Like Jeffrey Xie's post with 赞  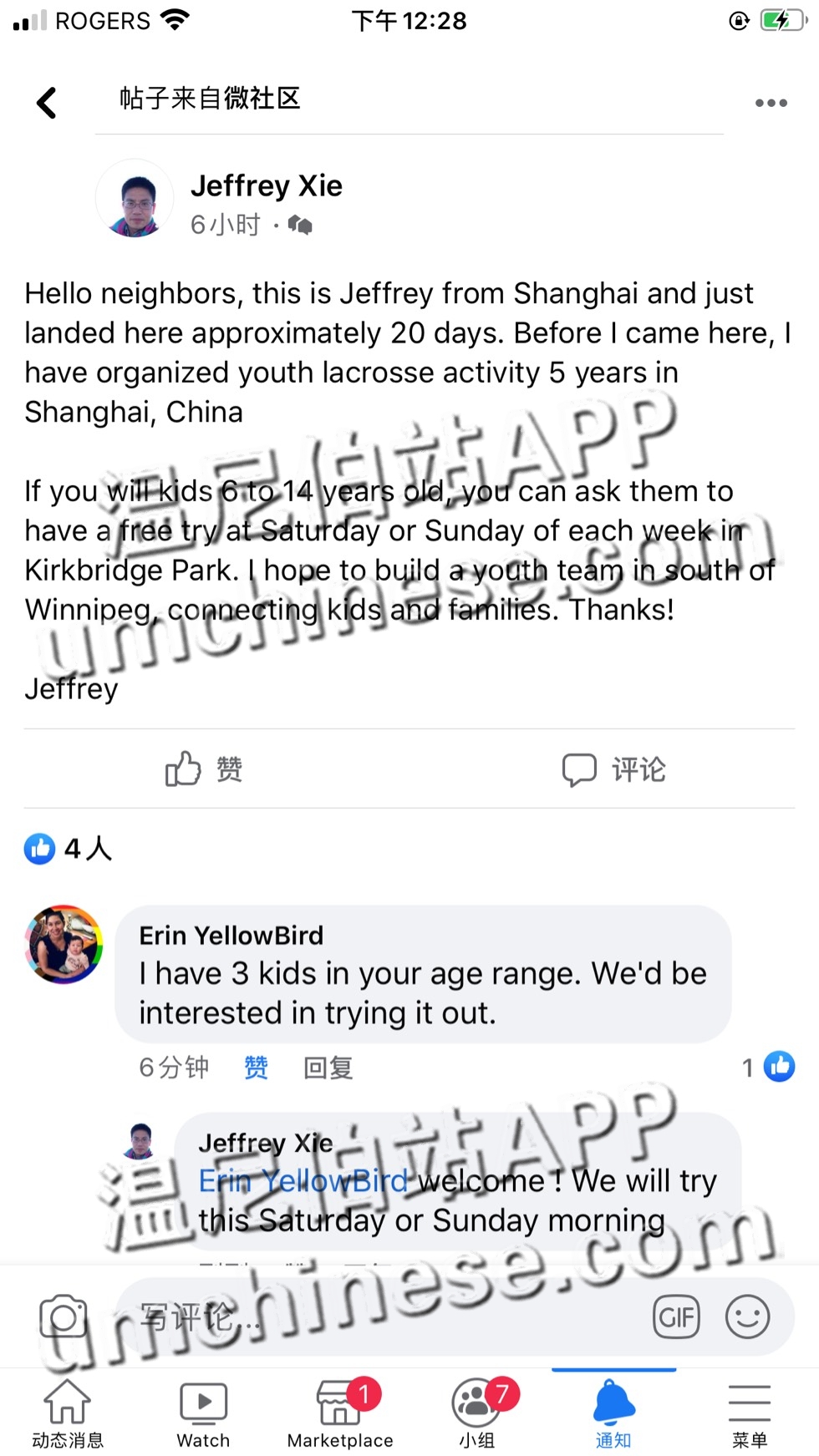[205, 769]
